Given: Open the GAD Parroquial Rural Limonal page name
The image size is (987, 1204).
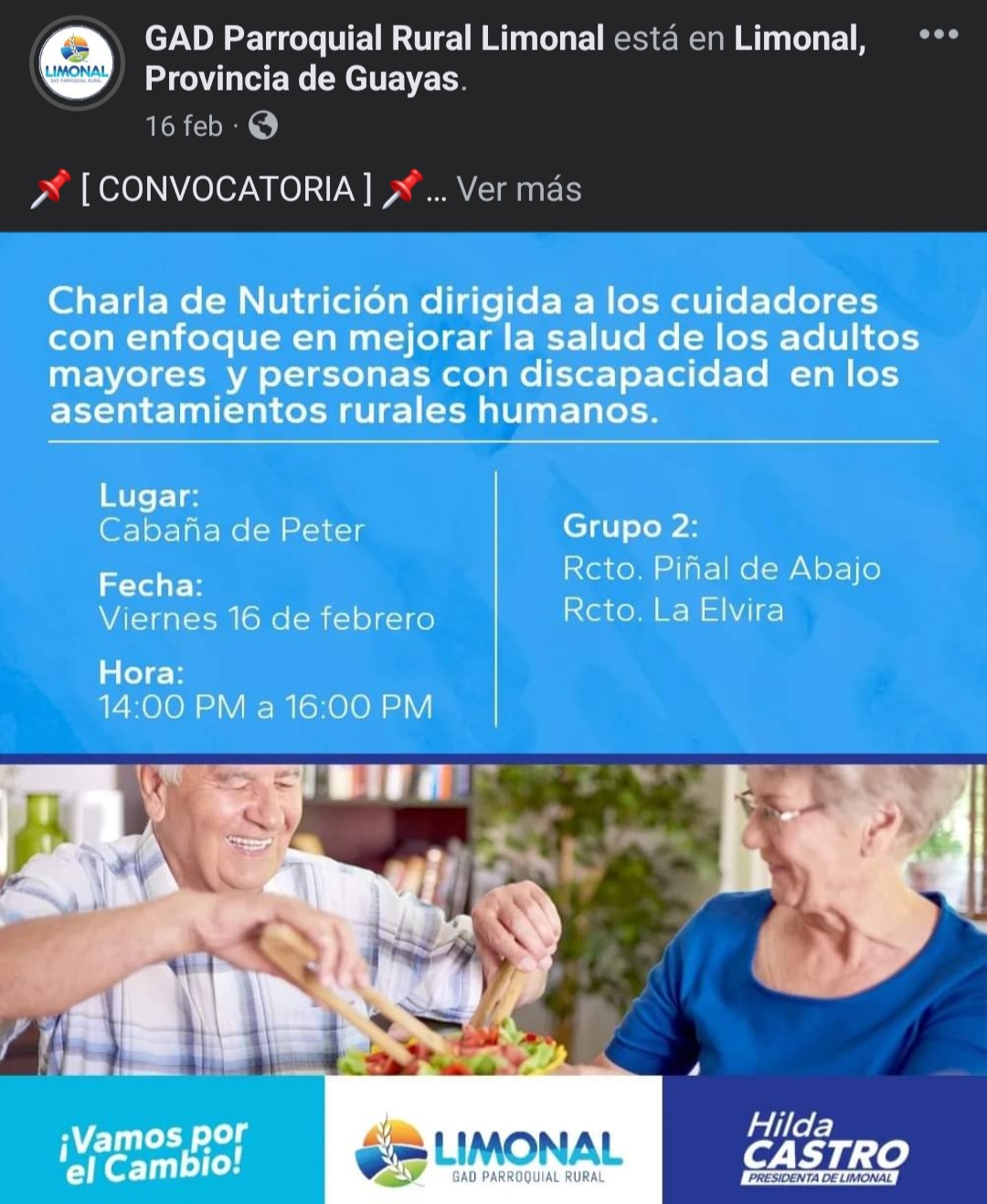Looking at the screenshot, I should tap(374, 38).
